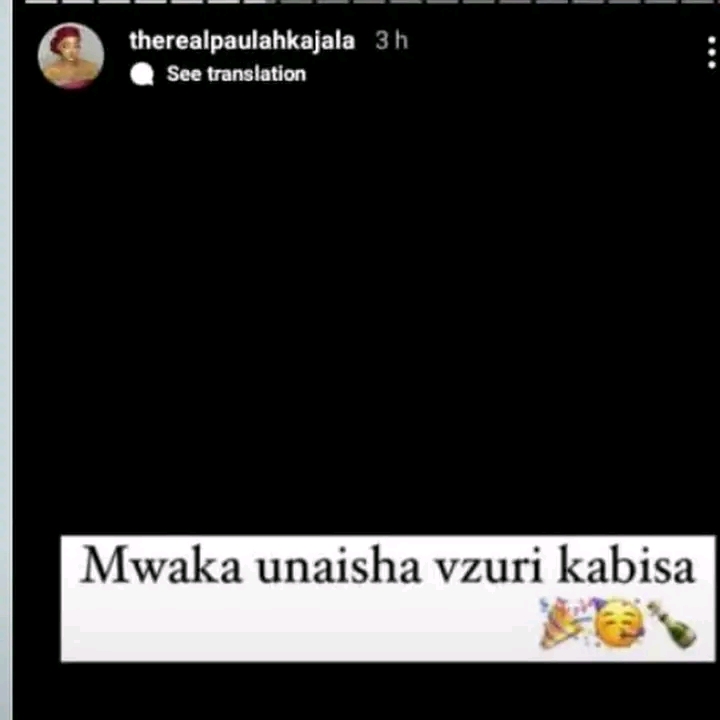The height and width of the screenshot is (720, 720).
Task: Tap the therealpaulahkajala username
Action: coord(242,41)
